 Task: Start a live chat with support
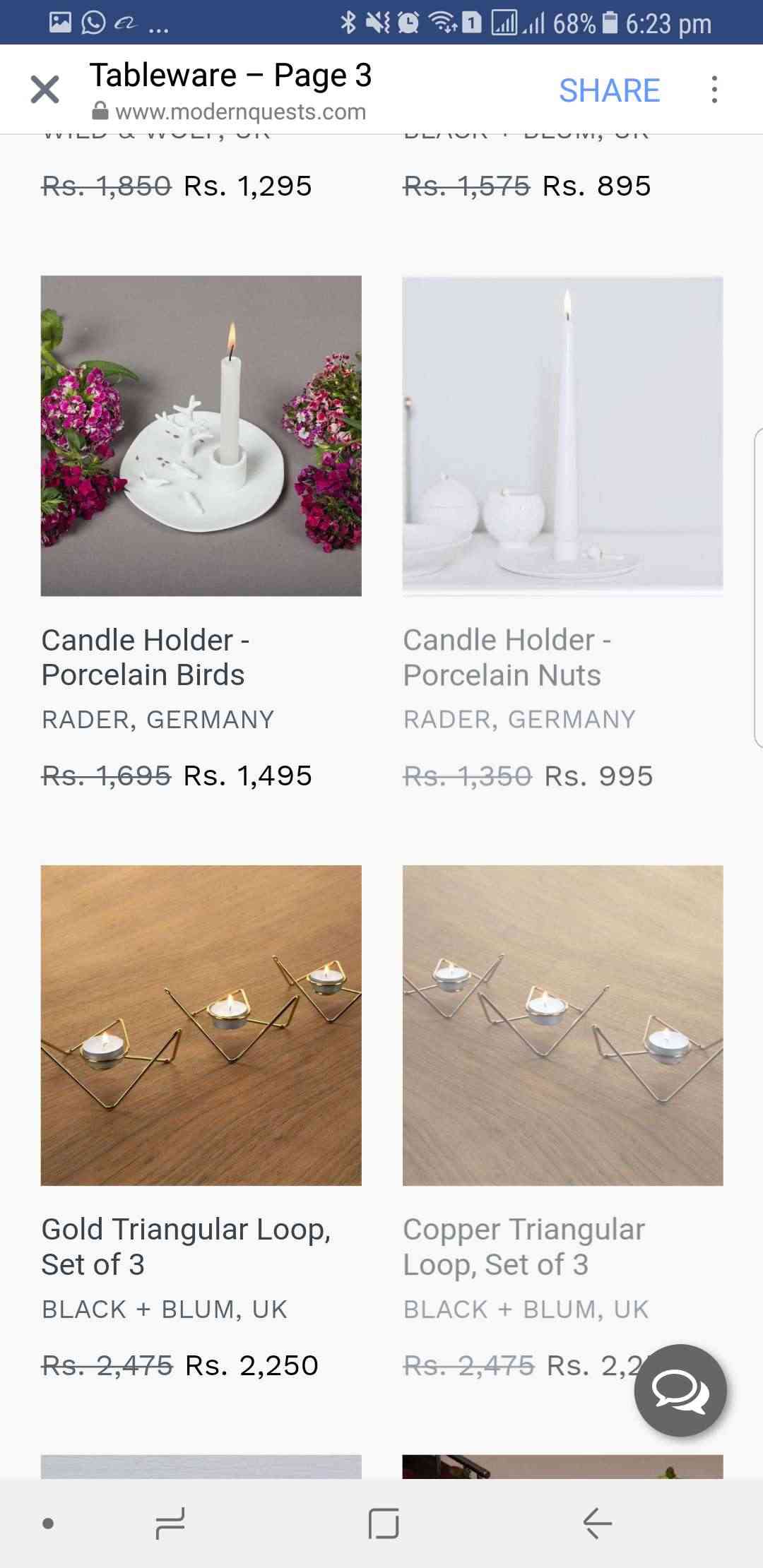pyautogui.click(x=680, y=1391)
